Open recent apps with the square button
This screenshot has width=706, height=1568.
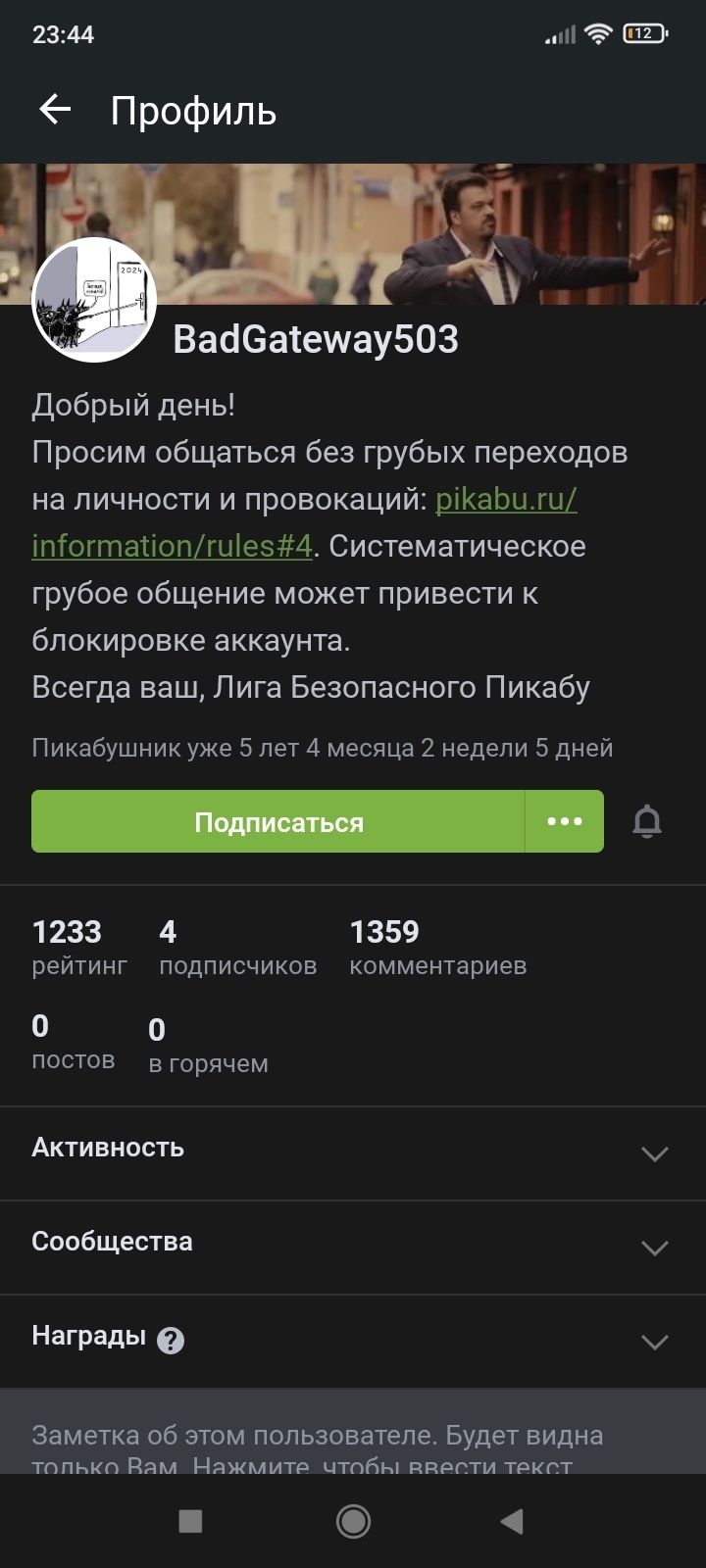pyautogui.click(x=190, y=1521)
